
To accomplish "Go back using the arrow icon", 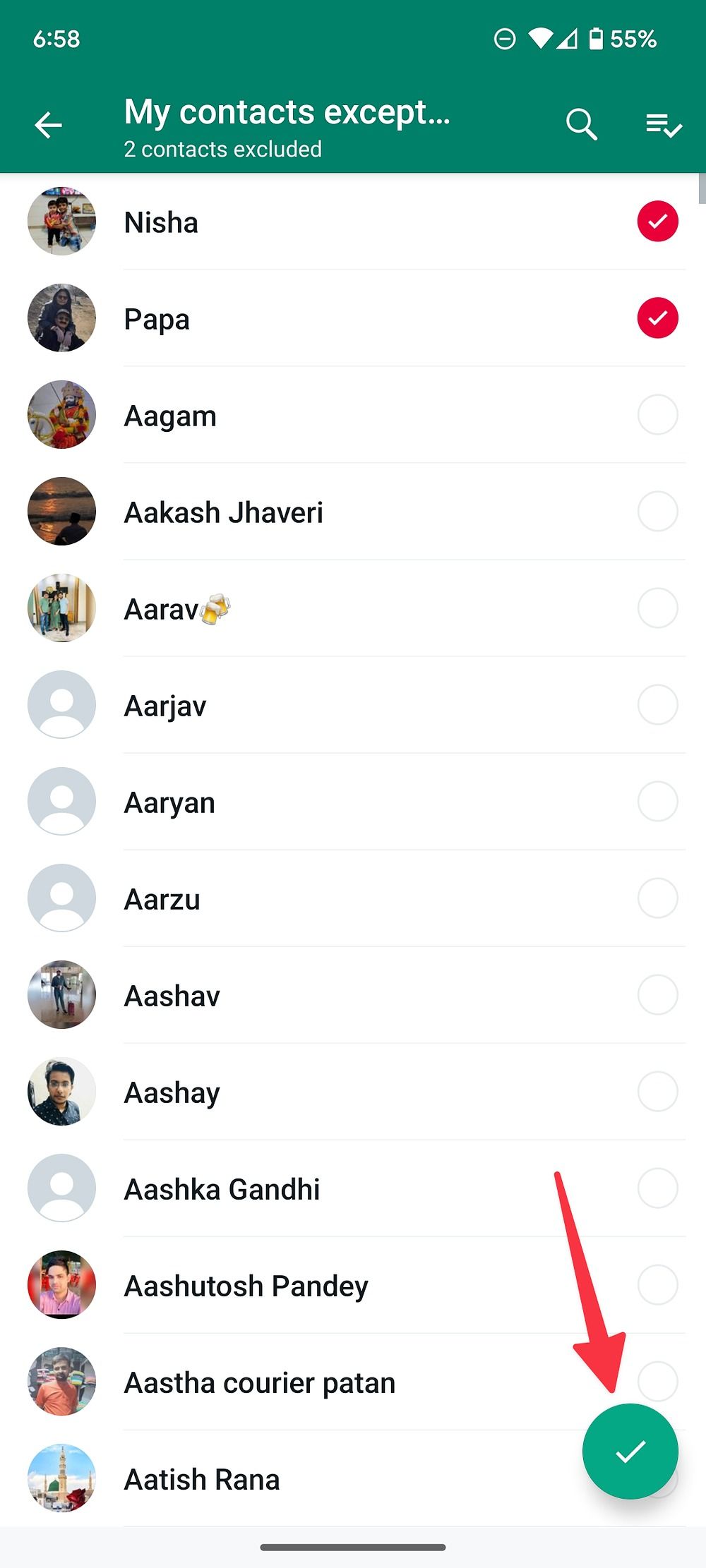I will tap(48, 126).
